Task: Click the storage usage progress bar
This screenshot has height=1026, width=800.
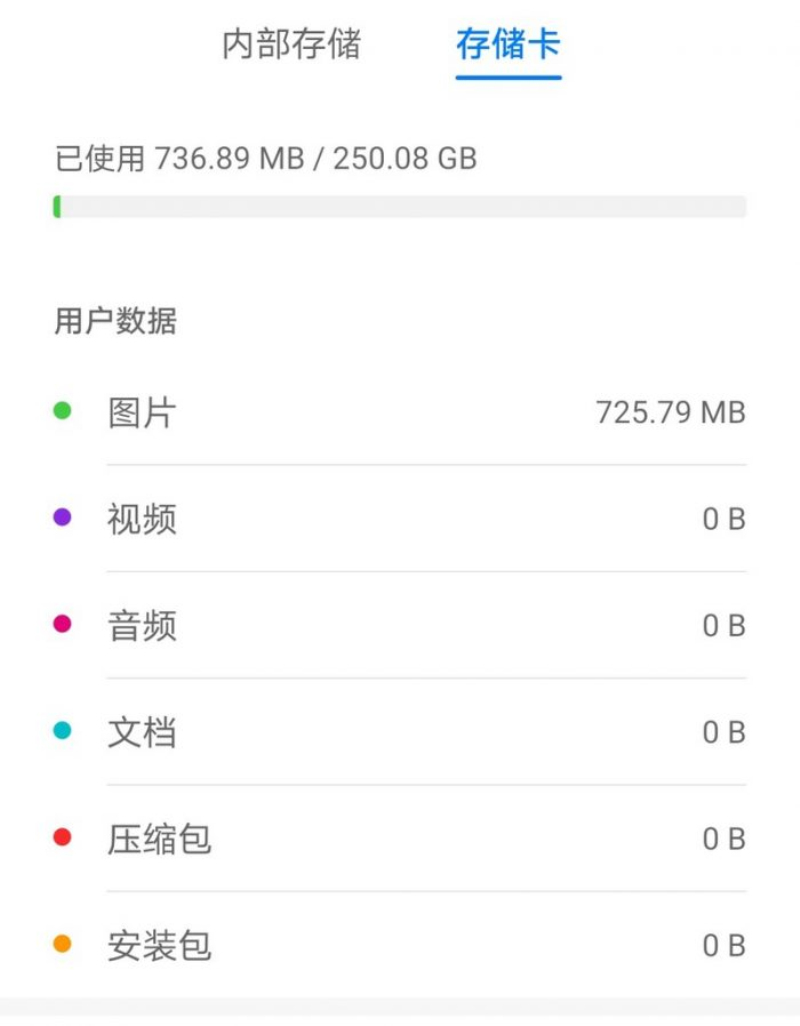Action: 400,206
